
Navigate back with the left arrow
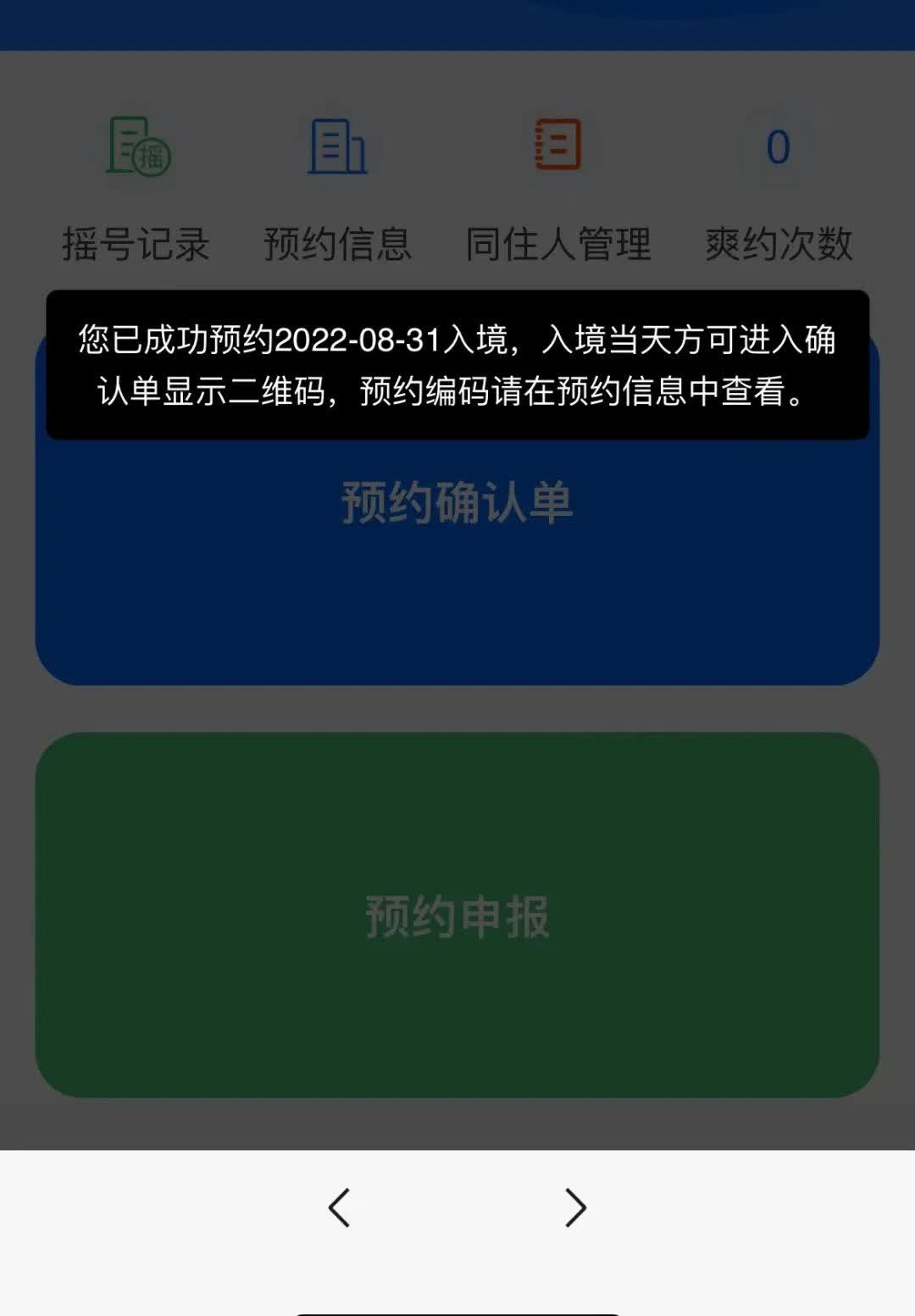(338, 1208)
